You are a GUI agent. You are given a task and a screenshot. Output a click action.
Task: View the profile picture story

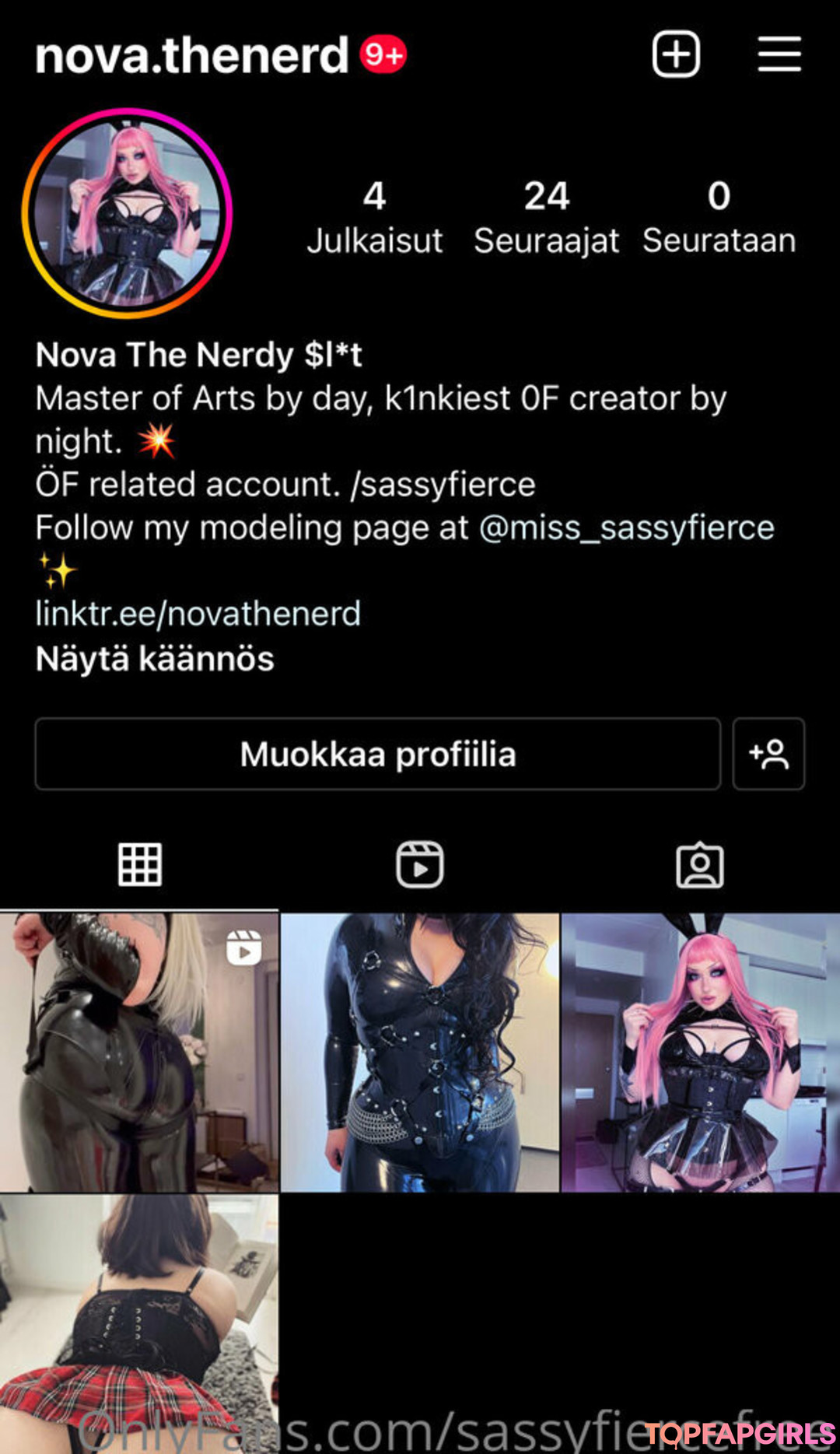(x=128, y=213)
